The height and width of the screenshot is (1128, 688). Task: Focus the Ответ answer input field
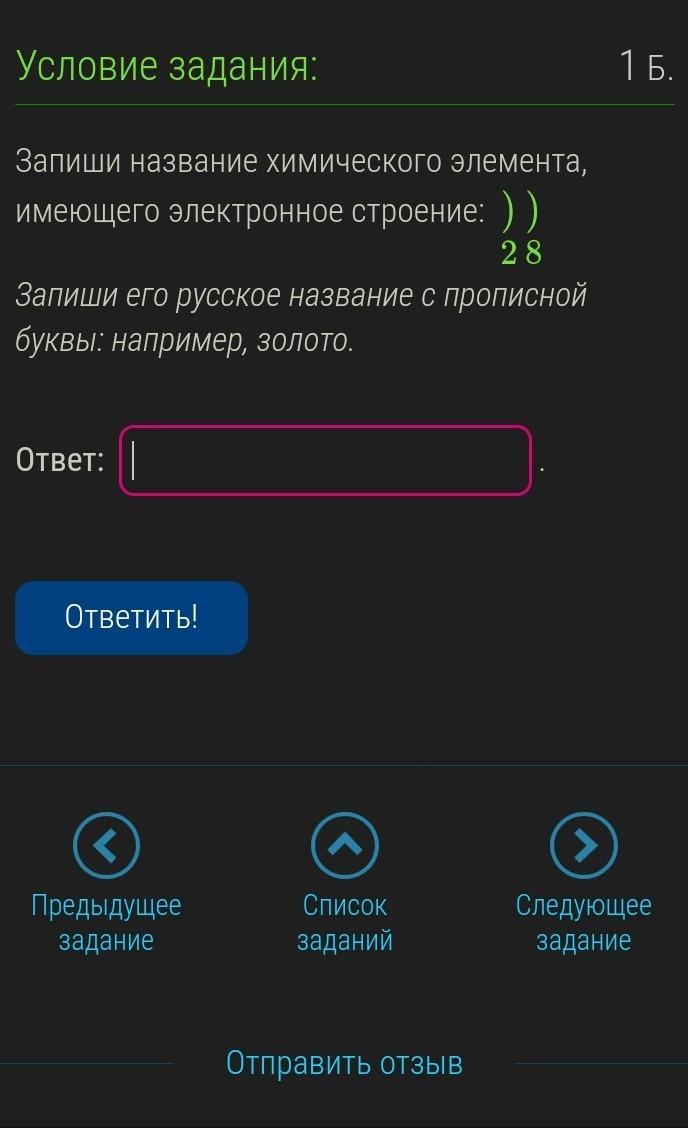pyautogui.click(x=325, y=460)
